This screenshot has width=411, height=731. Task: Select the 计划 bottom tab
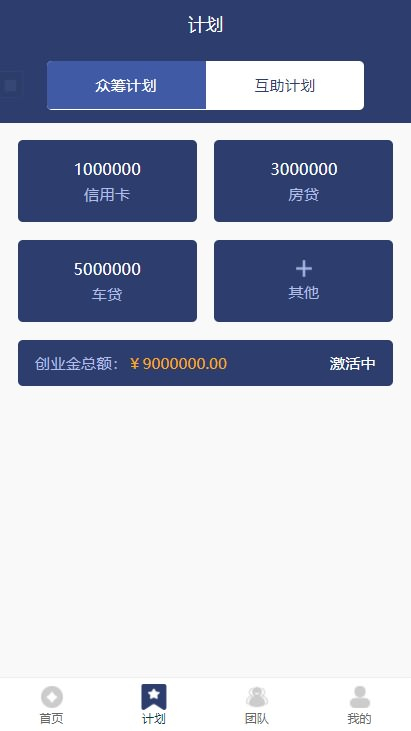click(x=154, y=705)
